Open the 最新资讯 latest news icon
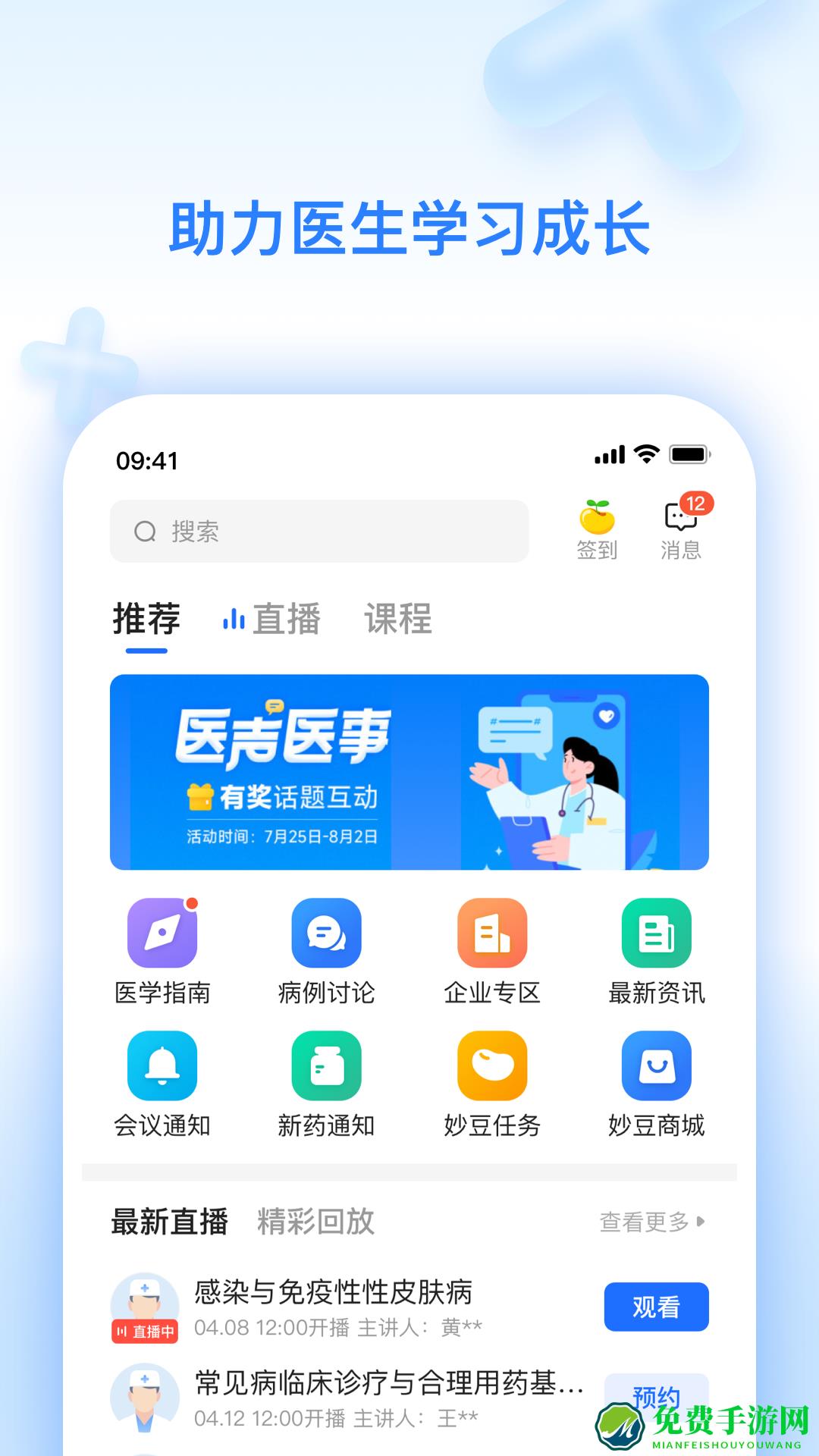The image size is (819, 1456). [x=656, y=933]
